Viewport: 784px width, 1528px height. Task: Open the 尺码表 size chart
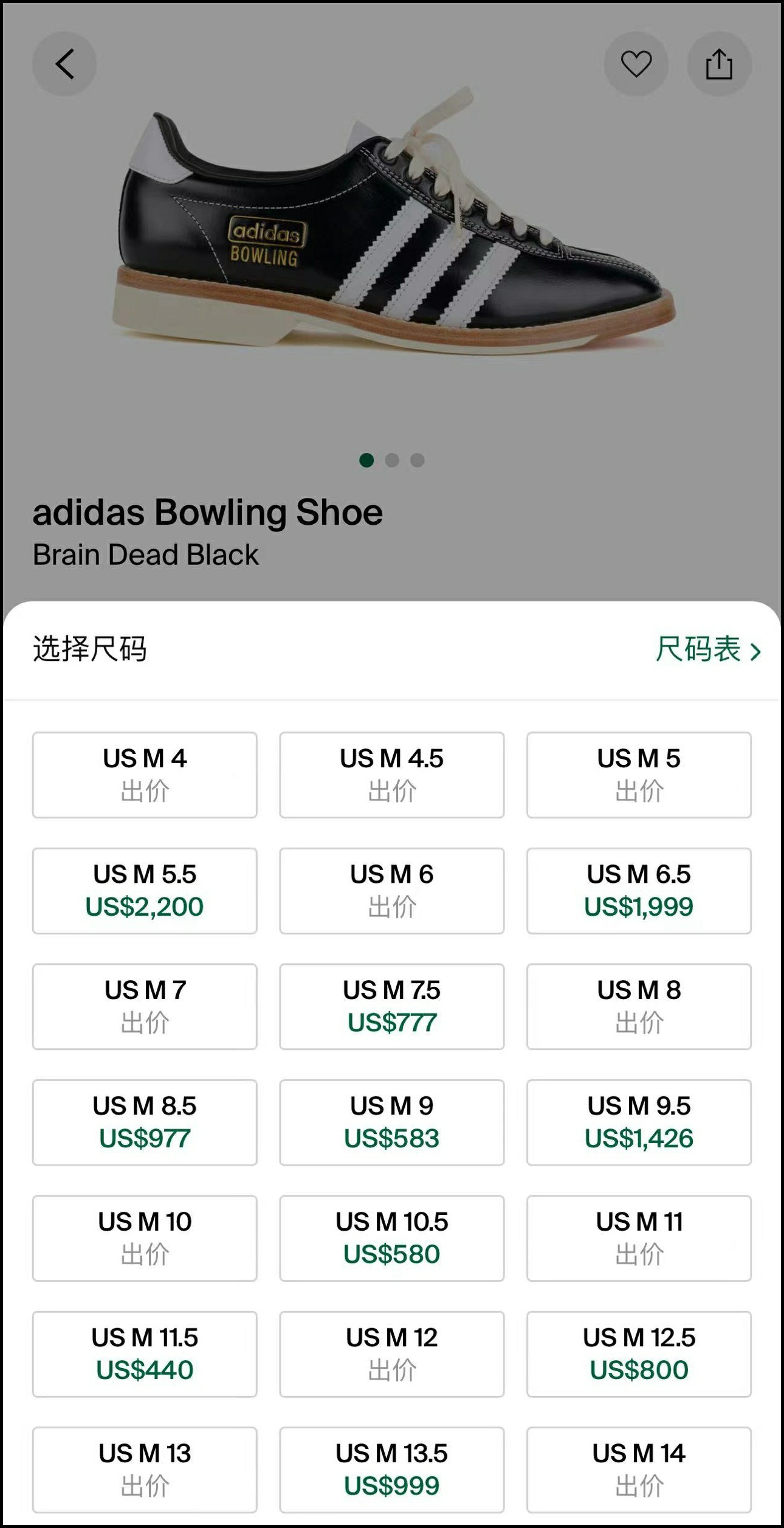click(707, 649)
